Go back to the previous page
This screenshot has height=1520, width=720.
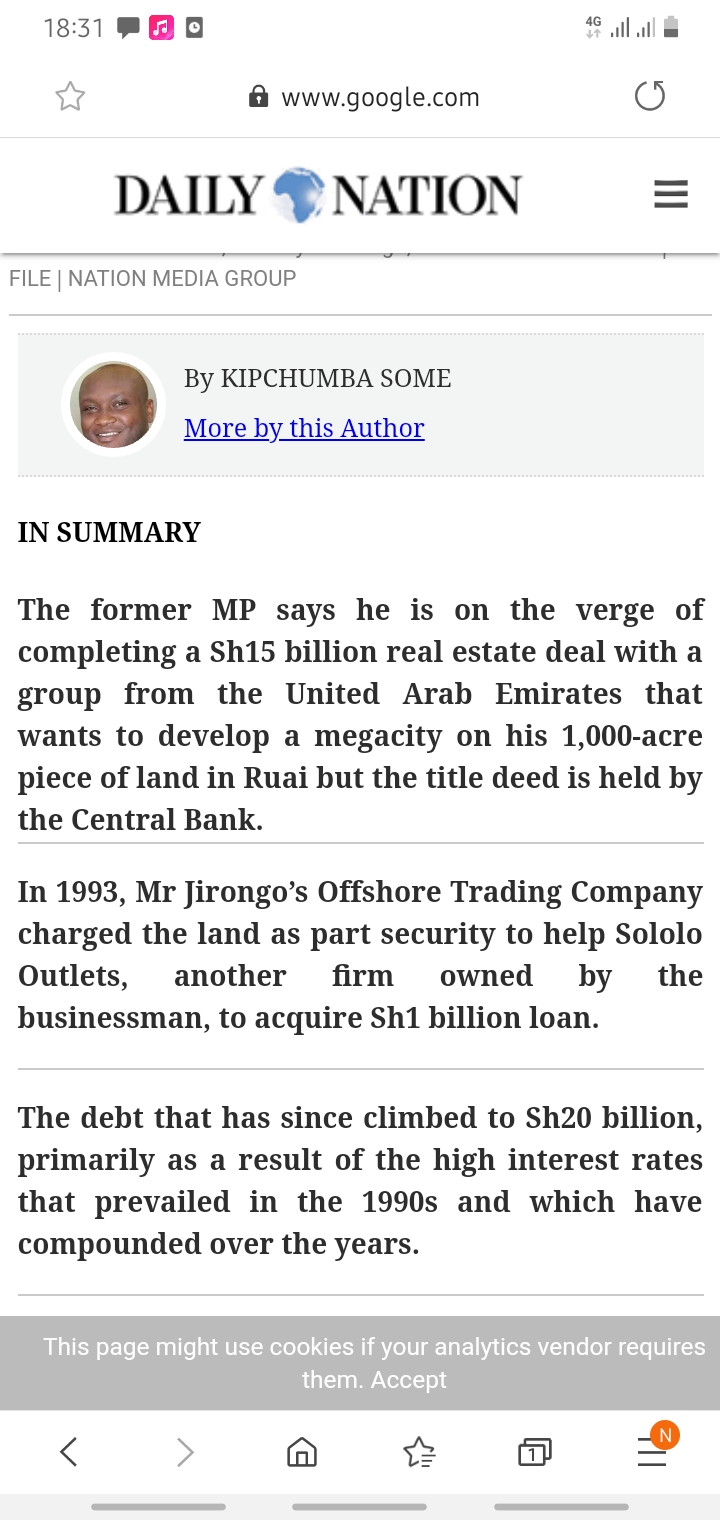click(68, 1451)
